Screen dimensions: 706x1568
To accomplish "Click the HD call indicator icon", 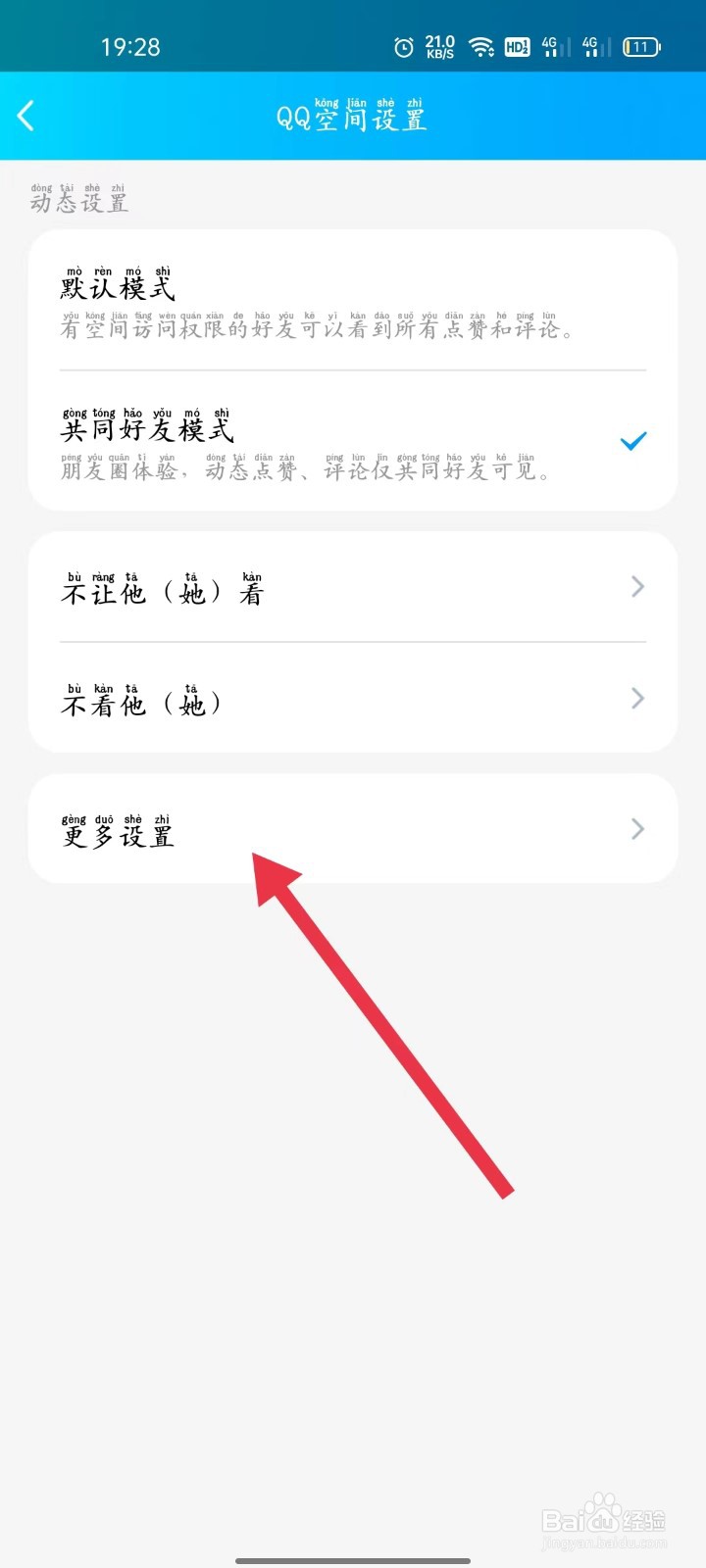I will (x=517, y=45).
